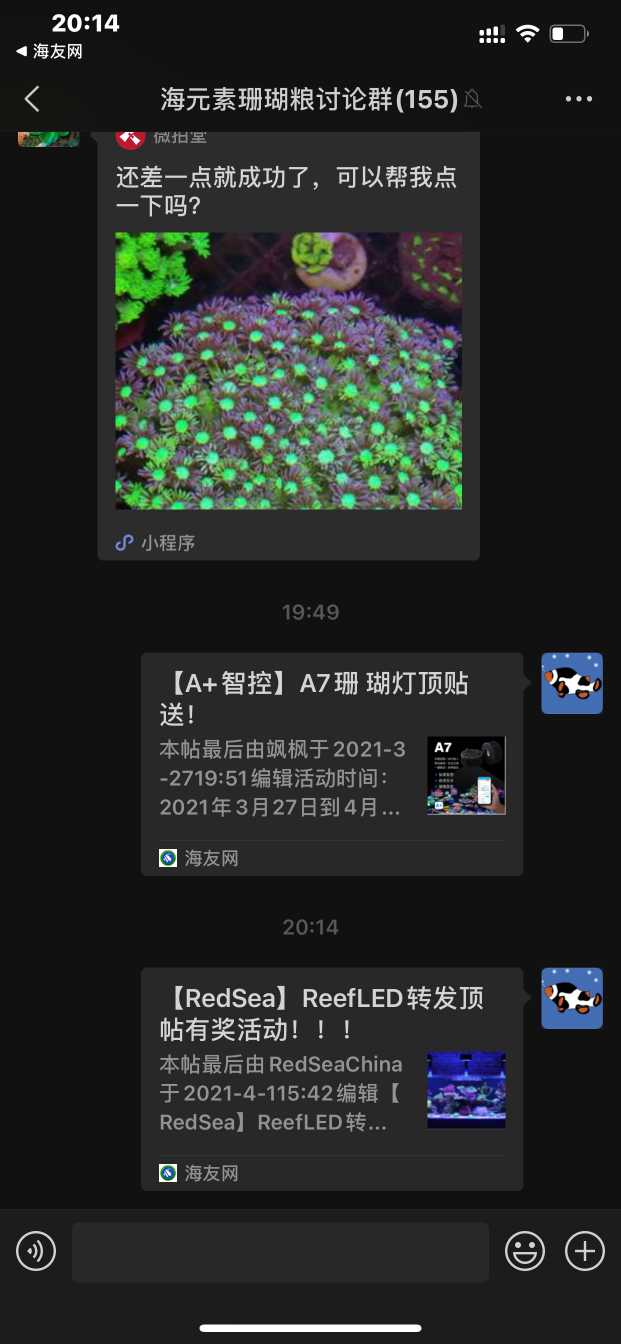Open the RedSea ReefLED shared link card

[331, 1078]
